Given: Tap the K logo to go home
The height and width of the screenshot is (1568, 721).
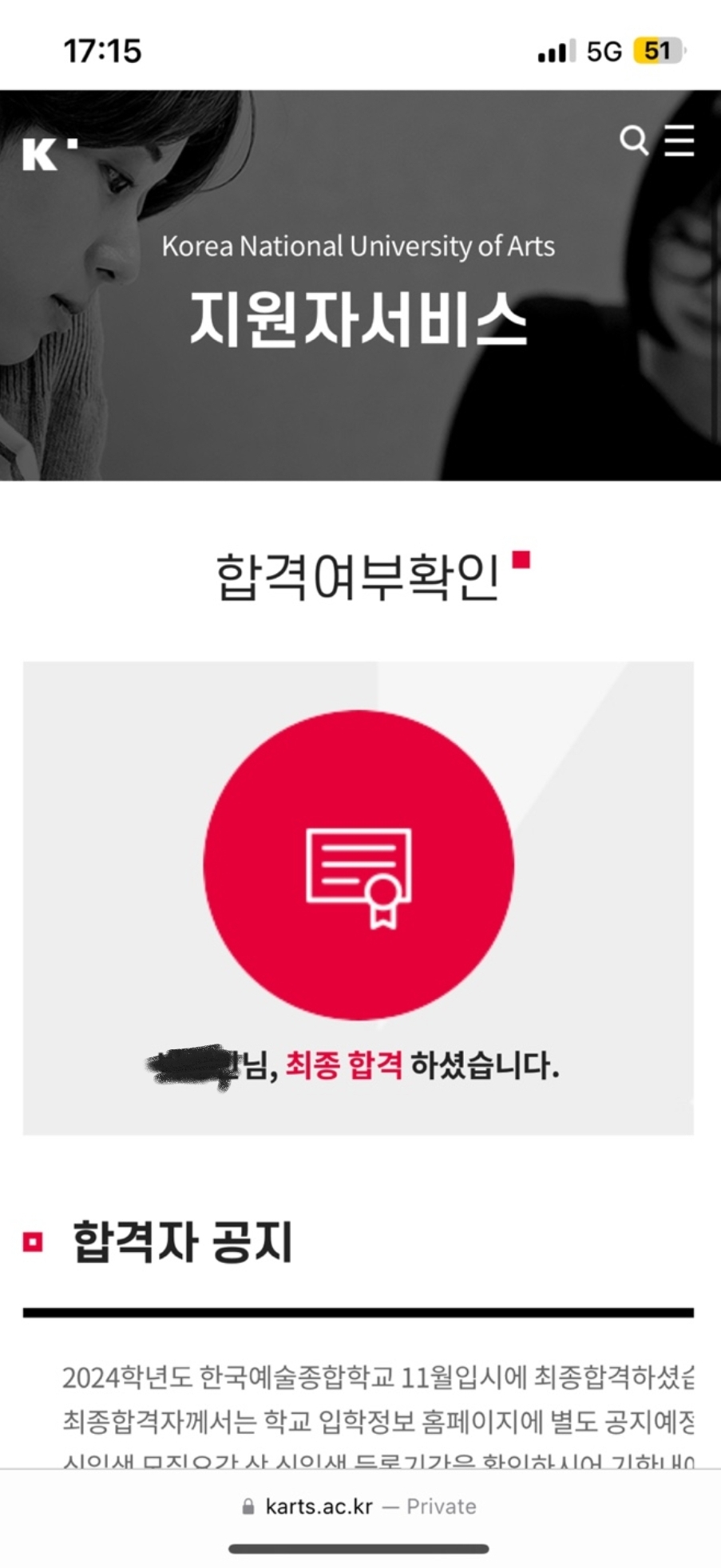Looking at the screenshot, I should pyautogui.click(x=49, y=154).
